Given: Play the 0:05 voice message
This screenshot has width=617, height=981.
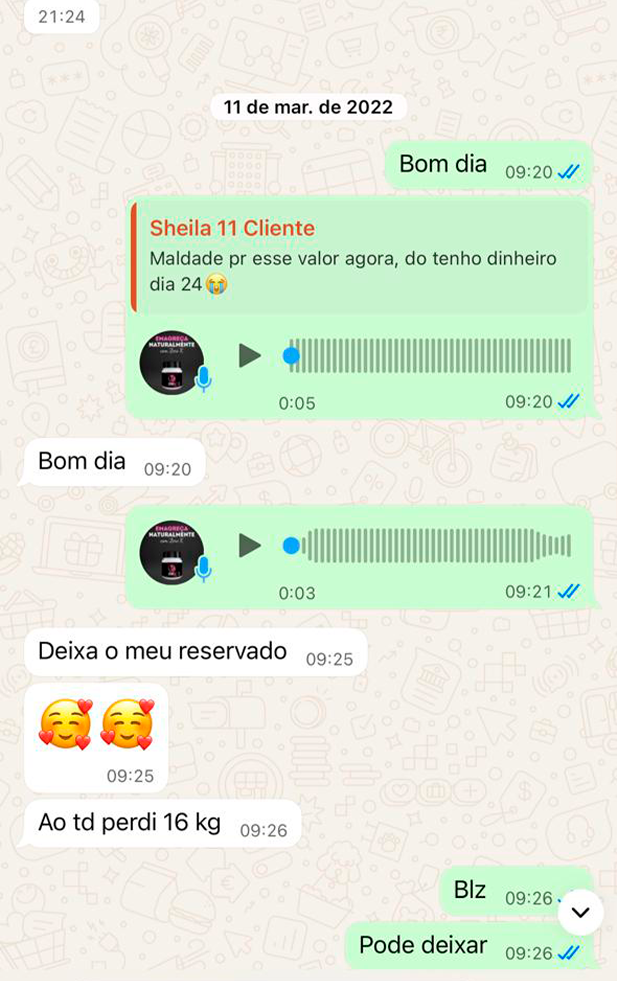Looking at the screenshot, I should click(249, 356).
